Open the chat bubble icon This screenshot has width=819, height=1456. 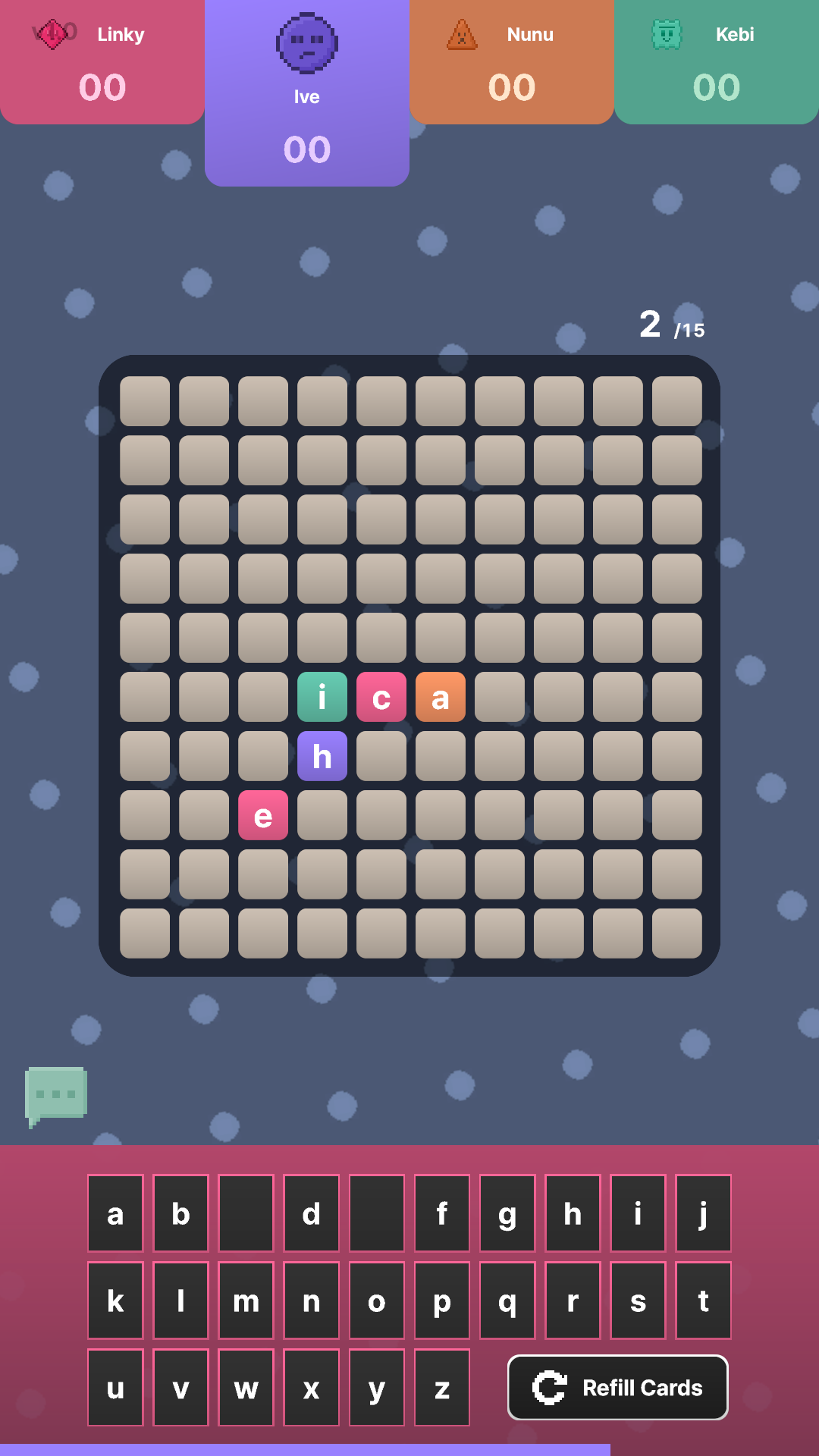click(x=57, y=1094)
